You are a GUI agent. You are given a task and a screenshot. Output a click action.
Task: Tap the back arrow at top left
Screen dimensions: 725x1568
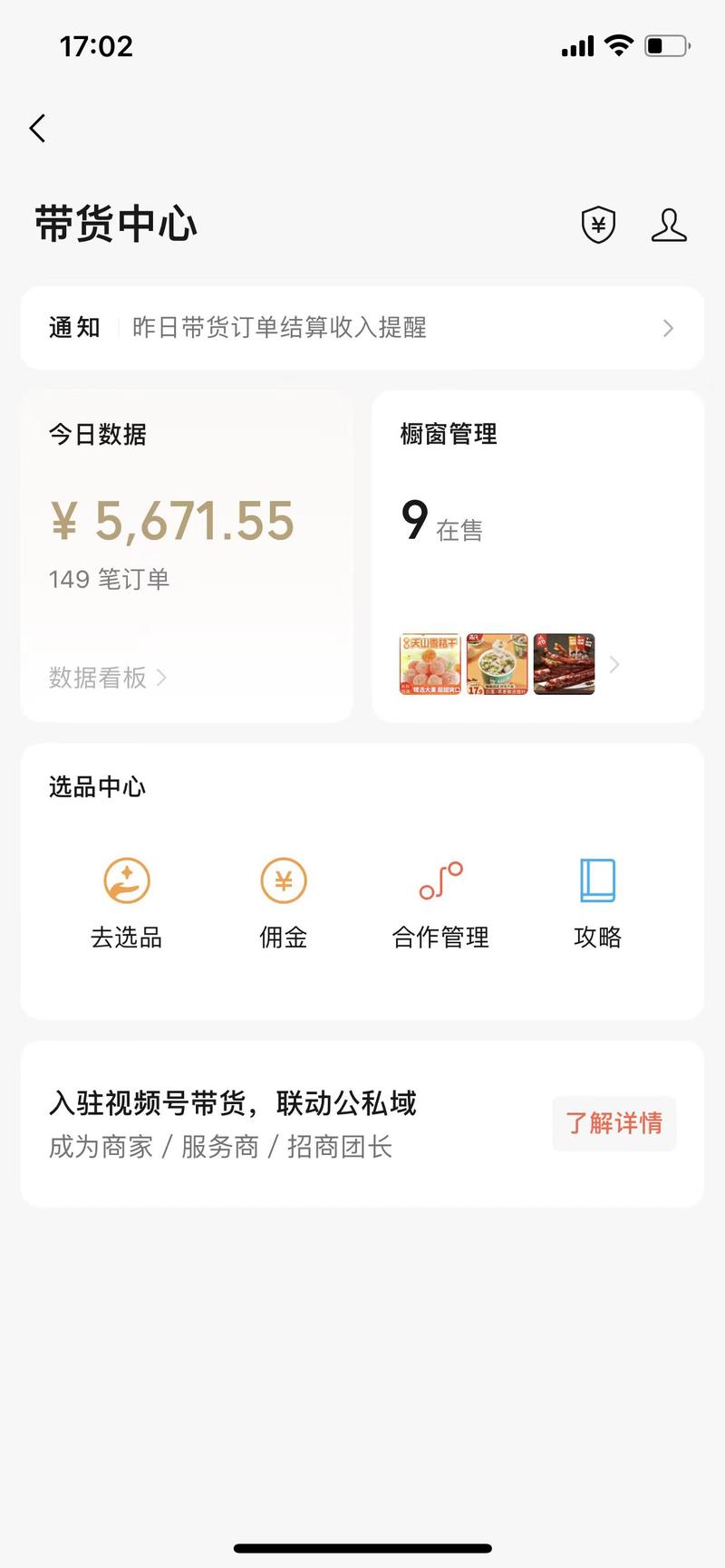(x=37, y=128)
